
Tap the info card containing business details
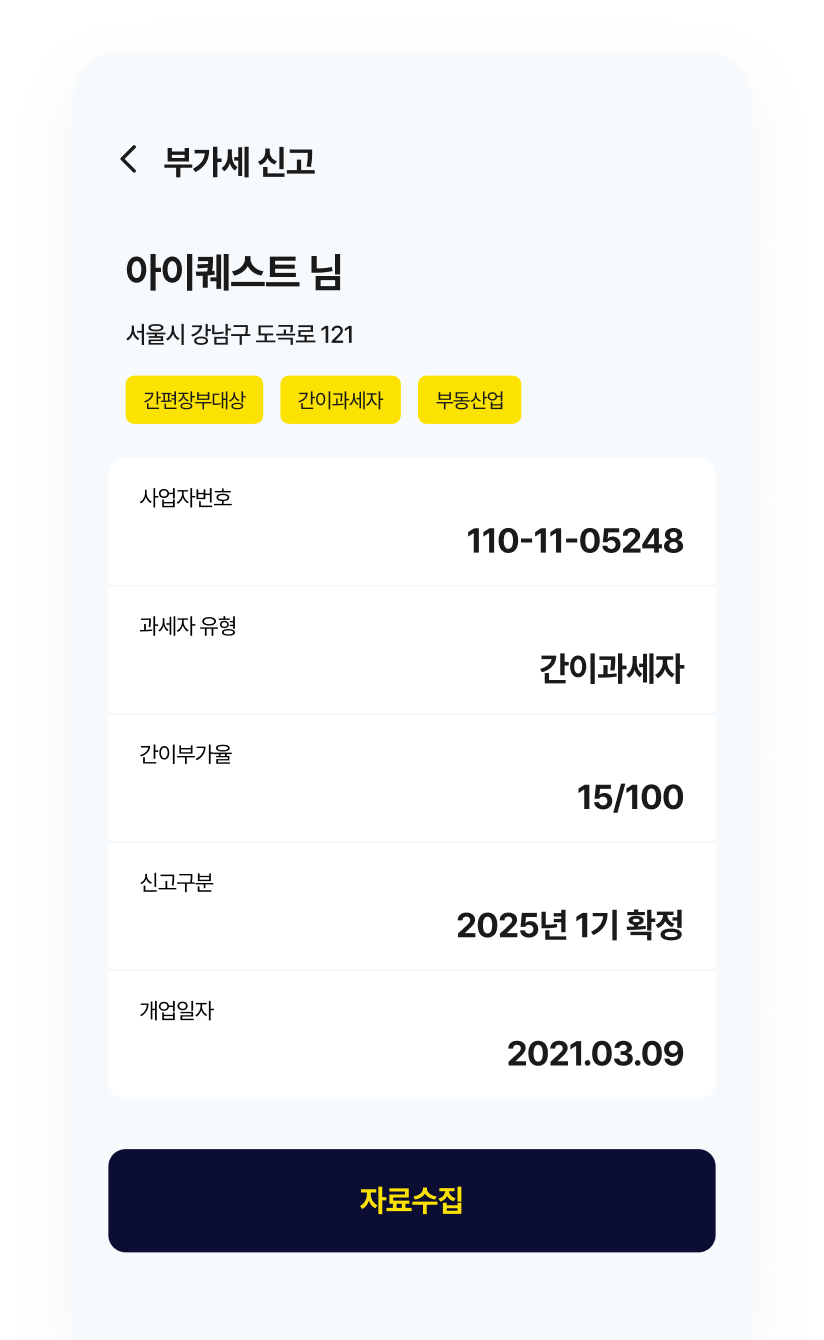[411, 777]
